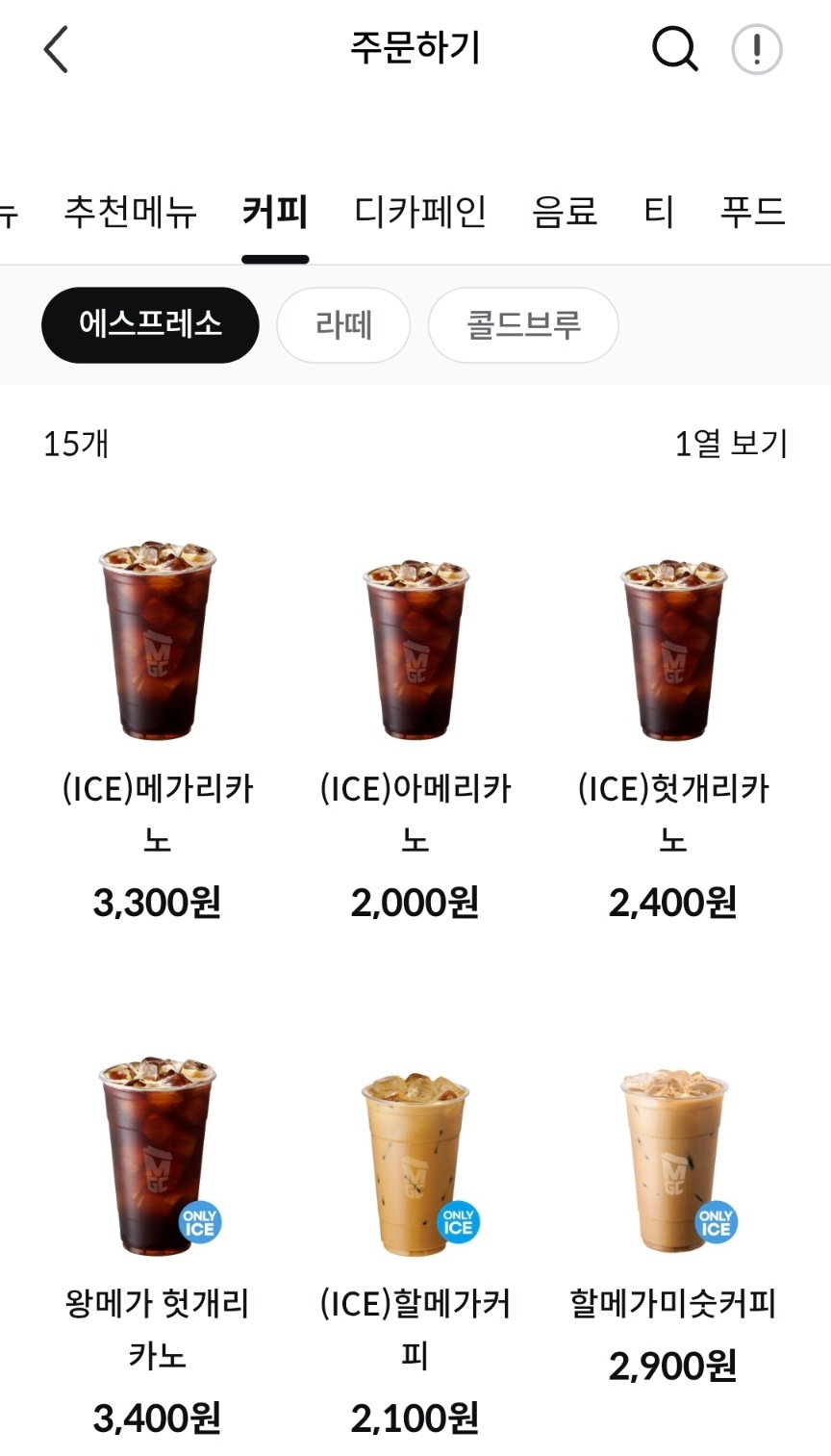Tap the ONLY ICE badge on (ICE)할메가커피

point(461,1222)
